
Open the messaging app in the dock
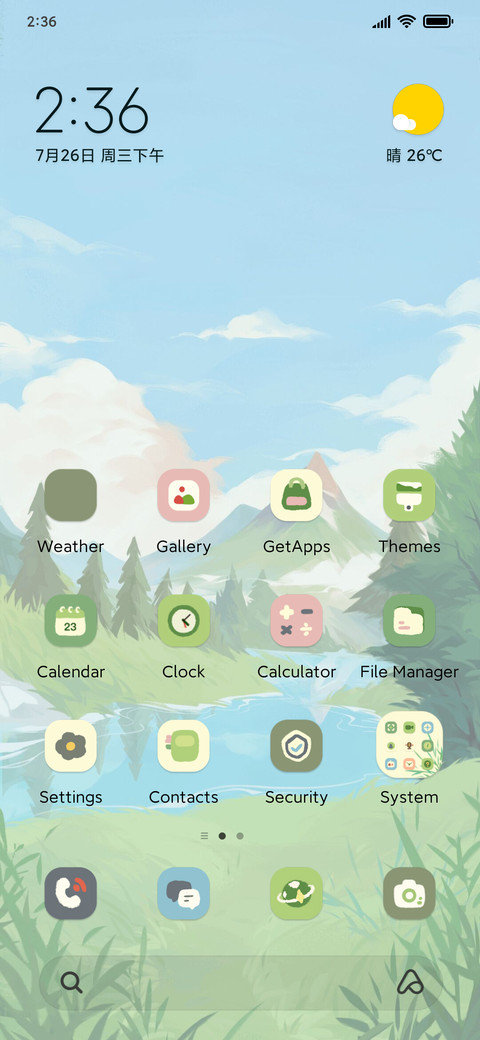coord(184,893)
